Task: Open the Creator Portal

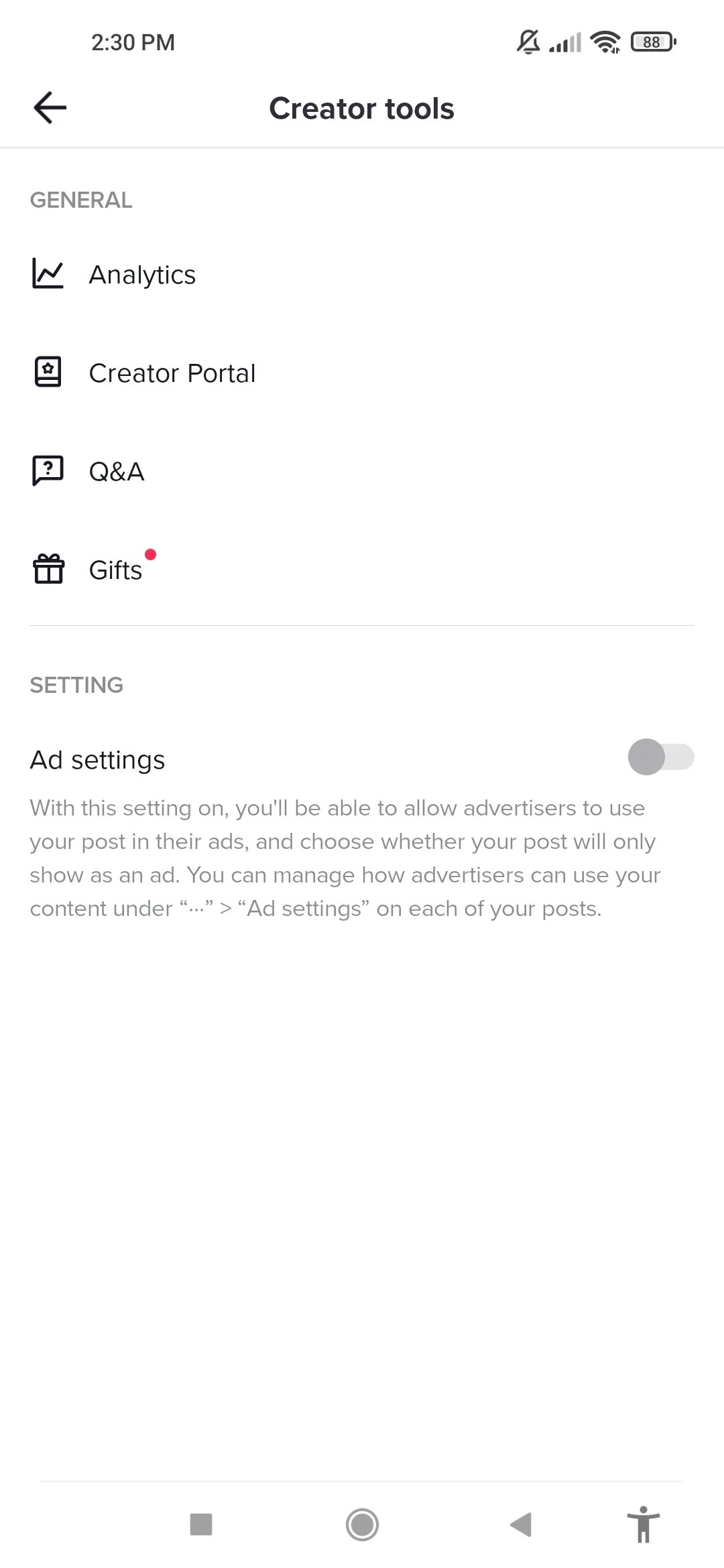Action: (172, 373)
